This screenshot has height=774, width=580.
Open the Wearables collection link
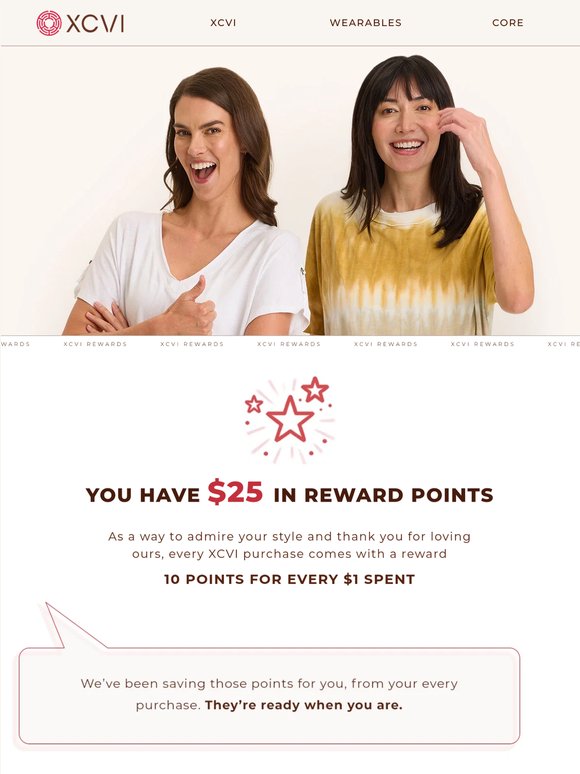coord(365,23)
